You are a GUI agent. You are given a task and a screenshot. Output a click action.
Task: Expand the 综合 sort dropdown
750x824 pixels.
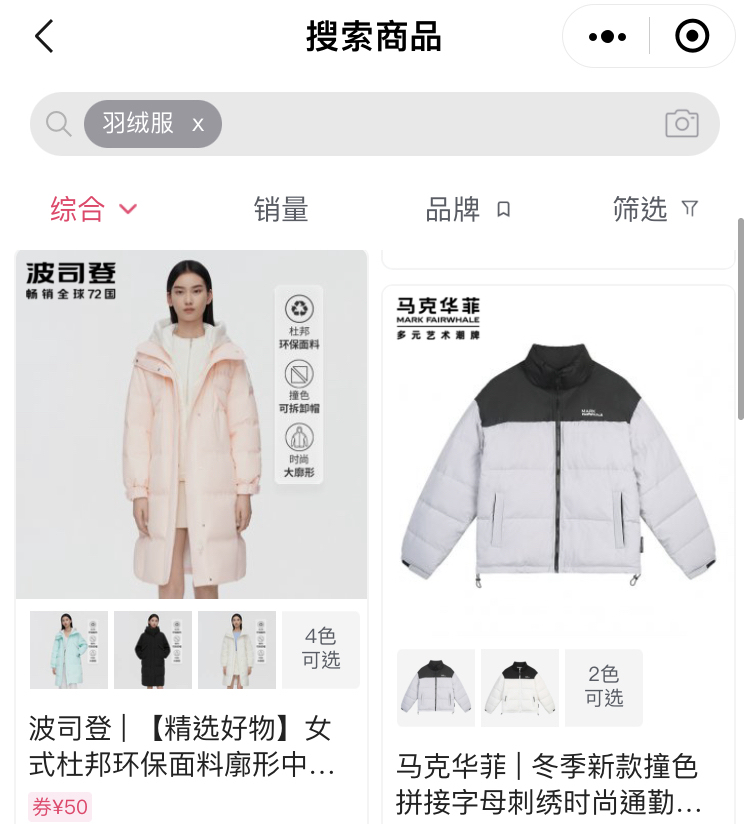pos(94,209)
